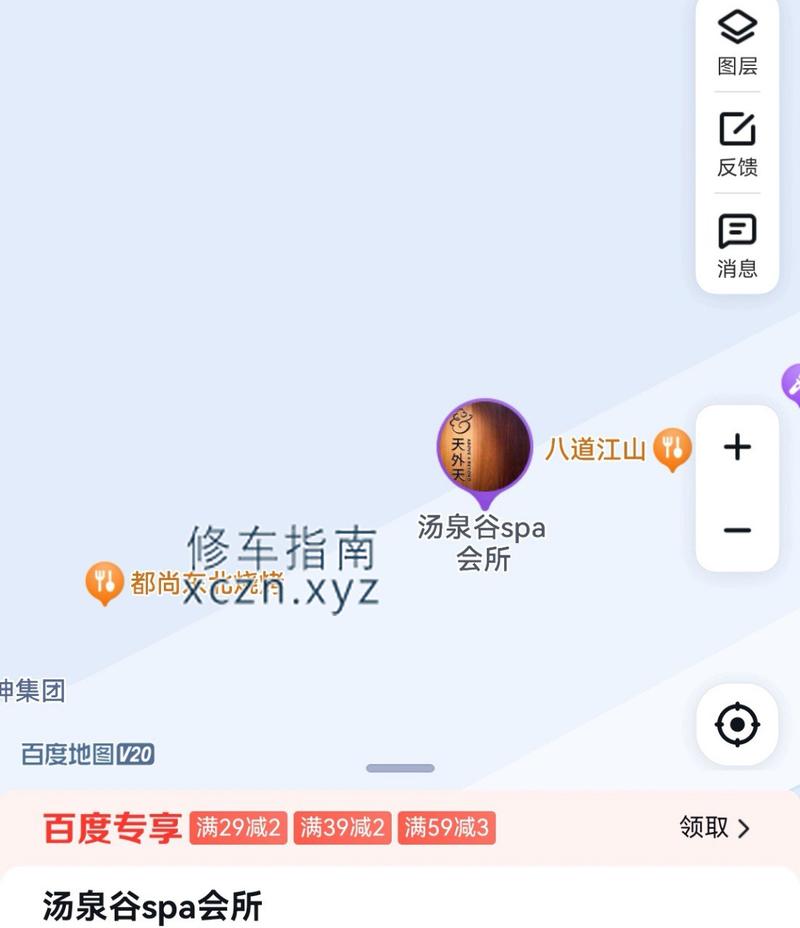Open the 八道江山 restaurant marker
Screen dimensions: 800x928
672,449
